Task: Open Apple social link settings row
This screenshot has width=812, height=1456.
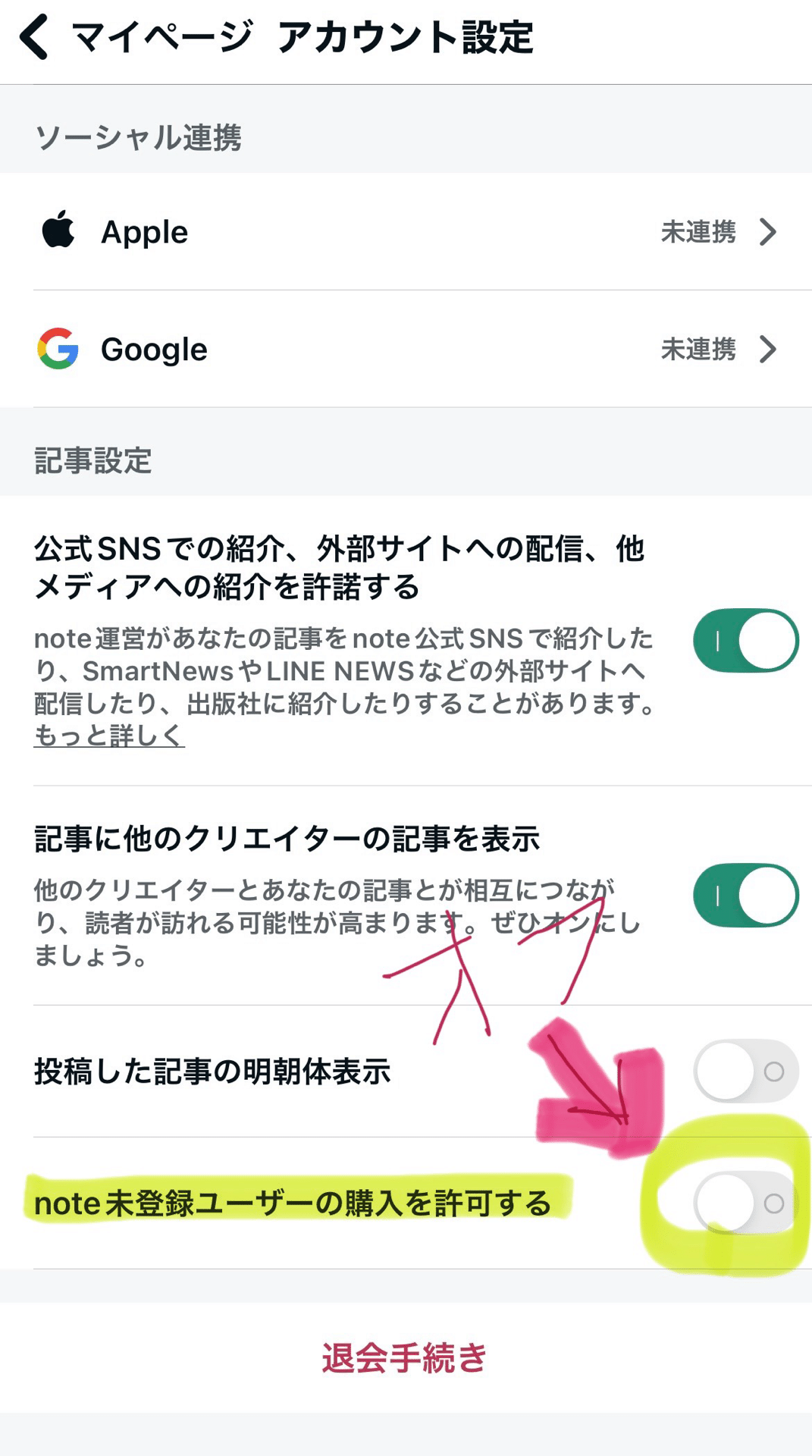Action: [x=379, y=233]
